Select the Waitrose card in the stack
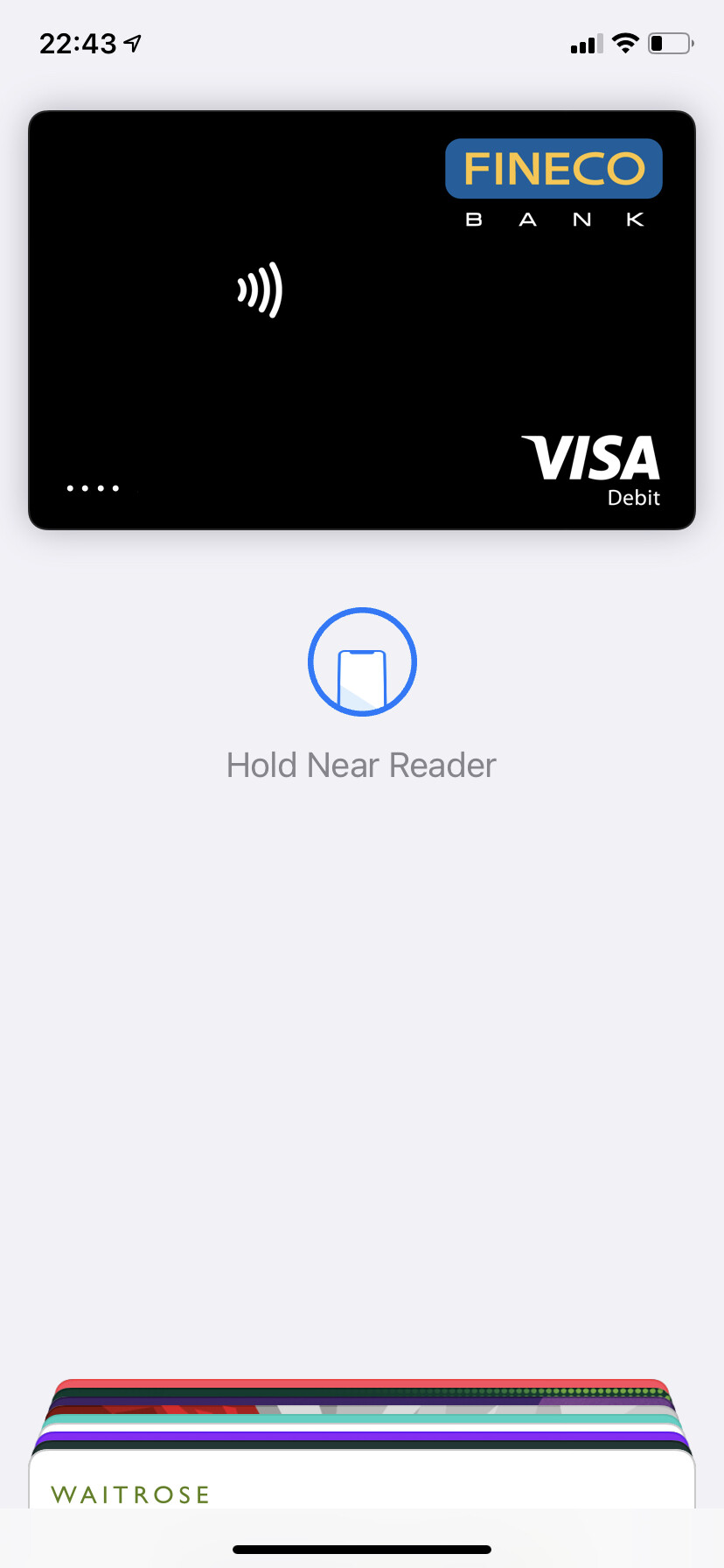This screenshot has width=724, height=1568. click(362, 1482)
